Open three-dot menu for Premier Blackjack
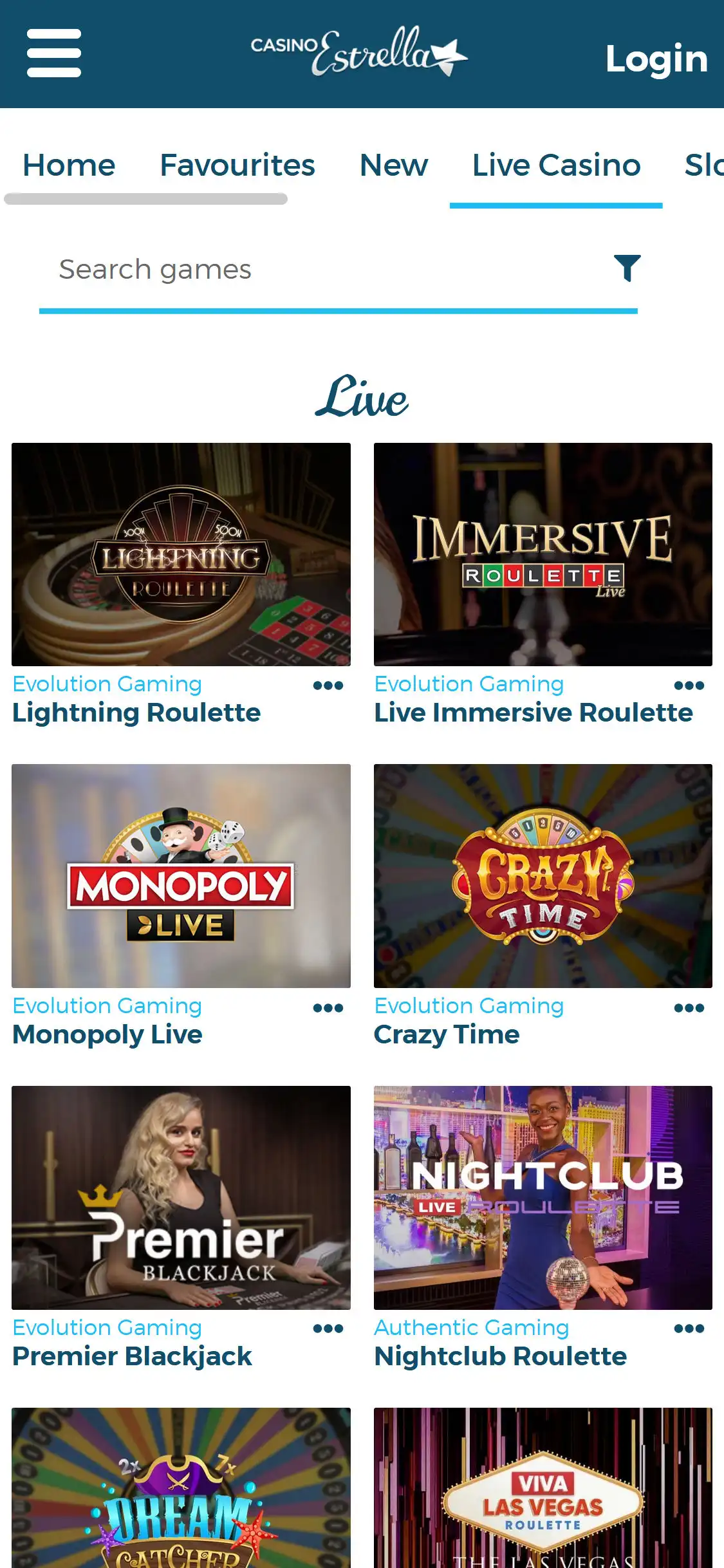 [x=328, y=1329]
